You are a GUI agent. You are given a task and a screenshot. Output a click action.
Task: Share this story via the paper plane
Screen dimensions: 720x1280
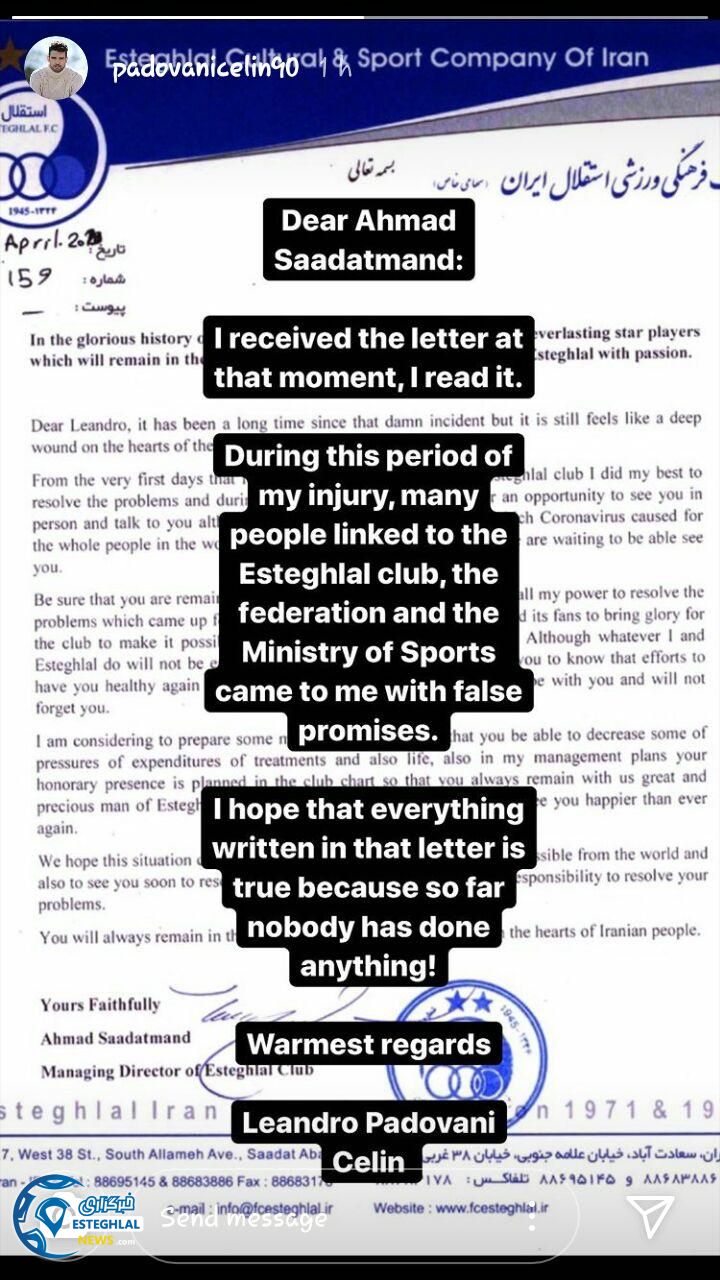pyautogui.click(x=649, y=1216)
